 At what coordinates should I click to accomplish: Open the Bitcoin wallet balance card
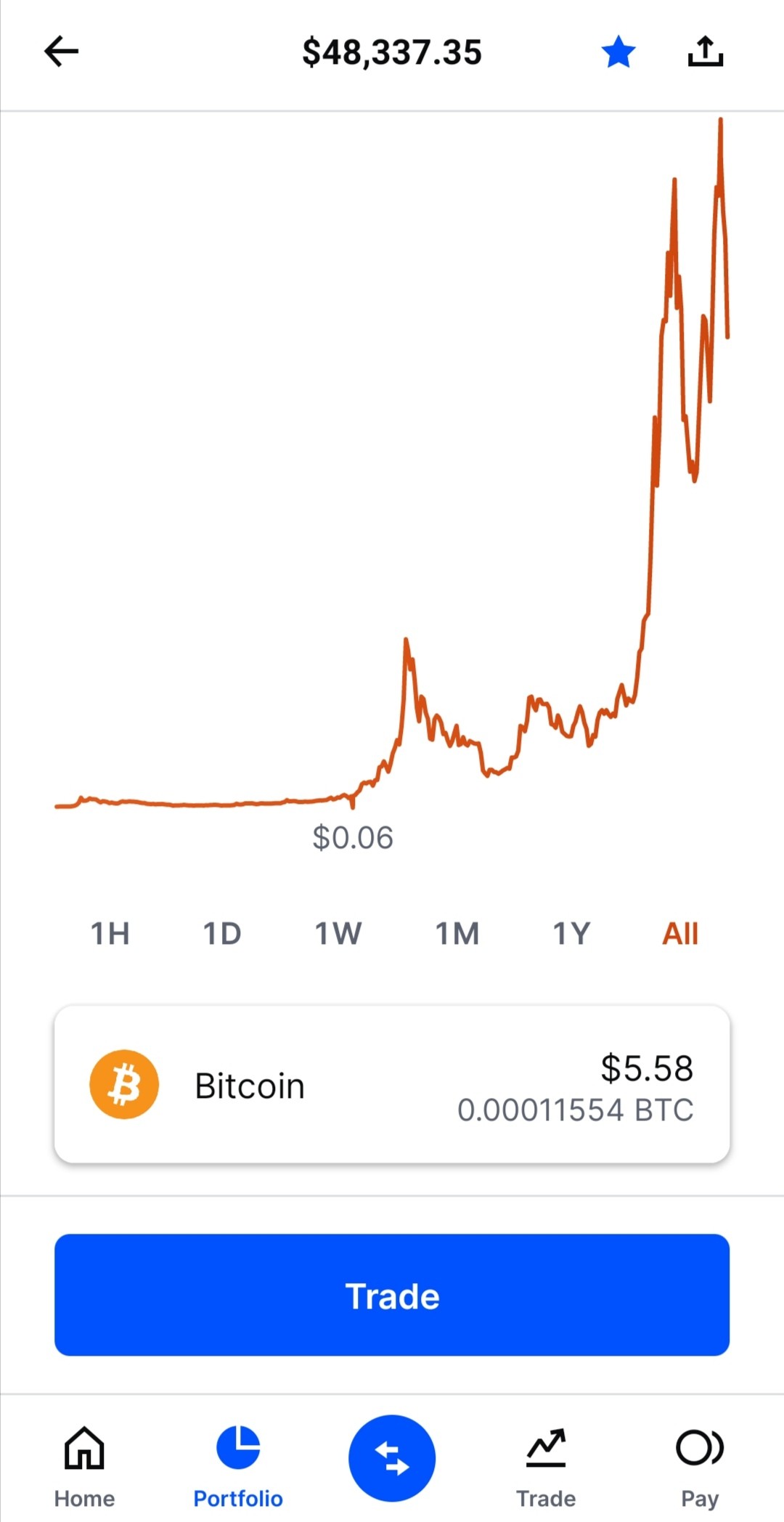point(392,1085)
